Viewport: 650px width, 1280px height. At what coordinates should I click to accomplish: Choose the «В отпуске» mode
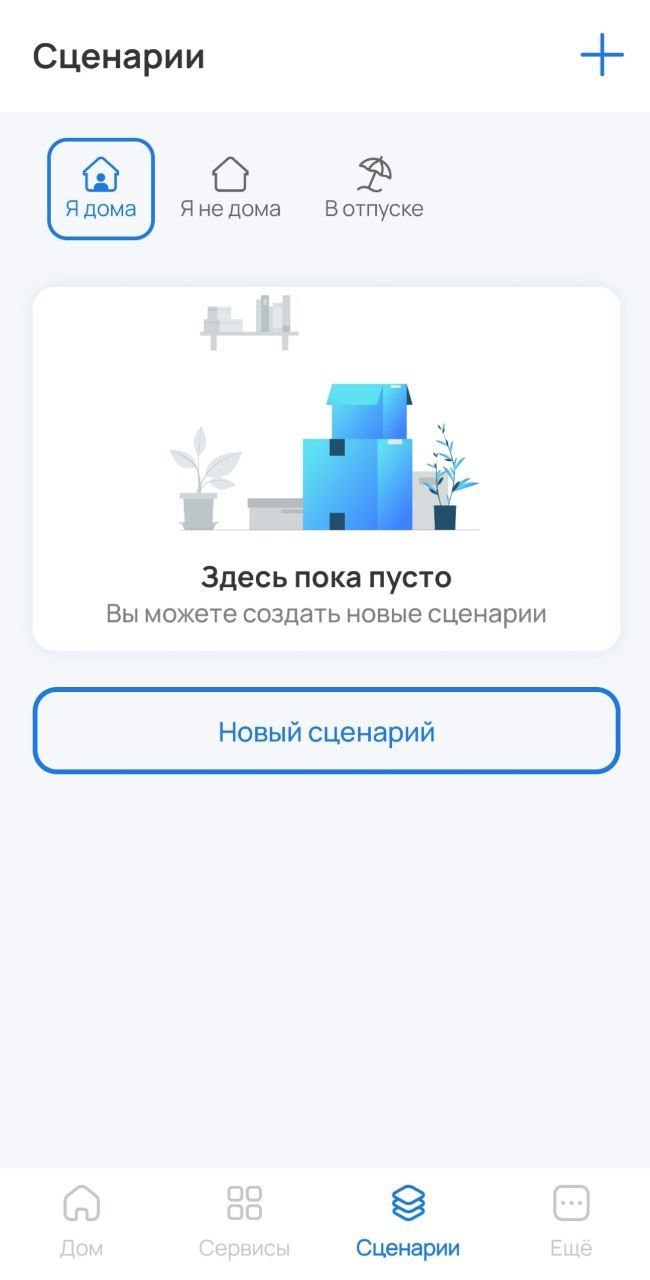pos(374,189)
